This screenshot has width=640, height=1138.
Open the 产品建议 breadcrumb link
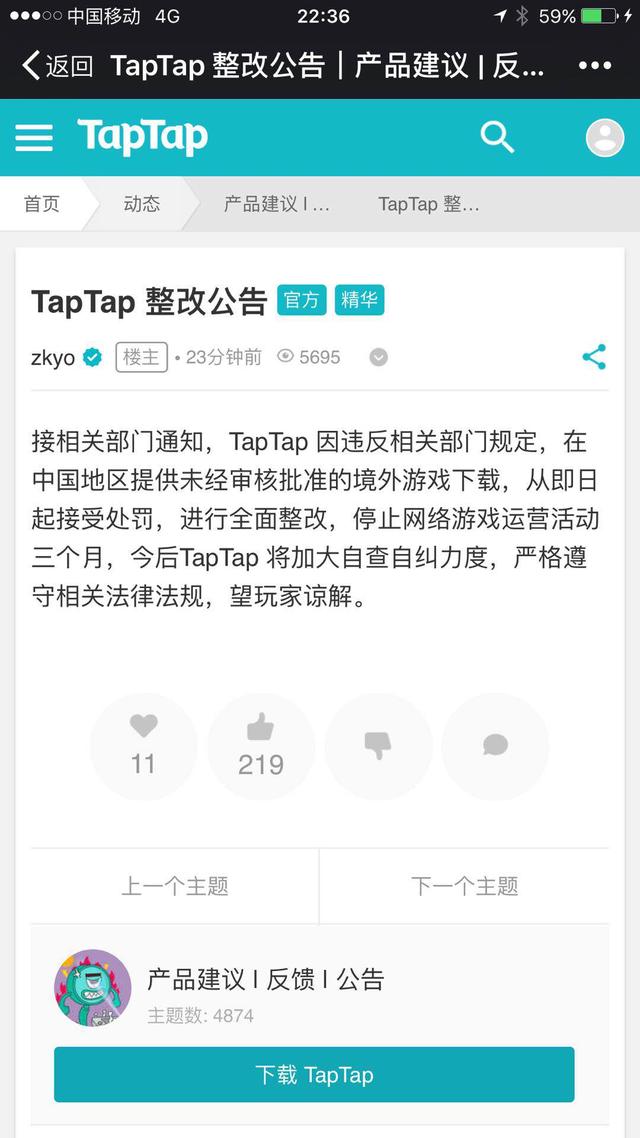tap(276, 204)
